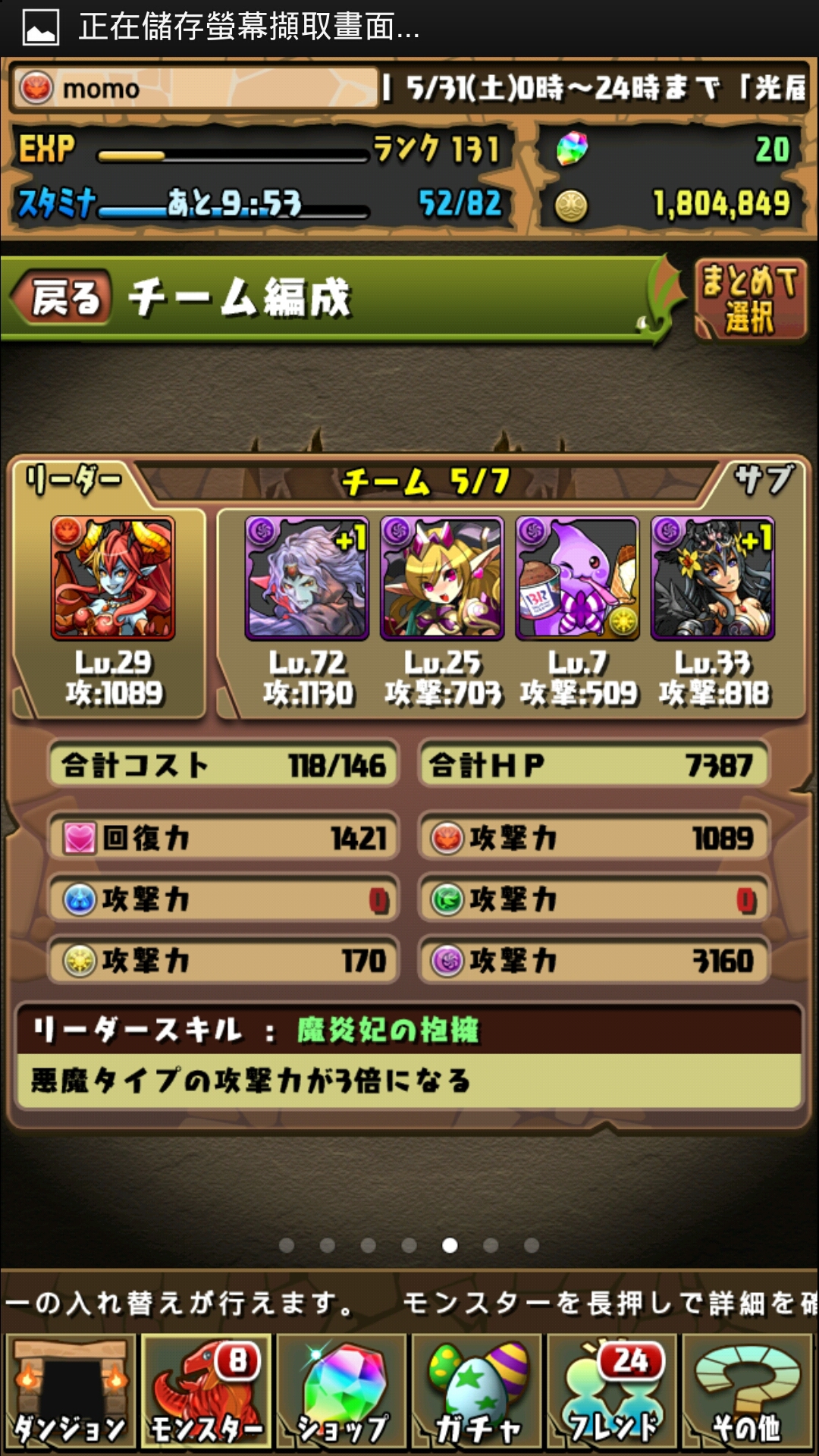Select the sub monster Lv.25
Viewport: 819px width, 1456px height.
click(x=442, y=579)
